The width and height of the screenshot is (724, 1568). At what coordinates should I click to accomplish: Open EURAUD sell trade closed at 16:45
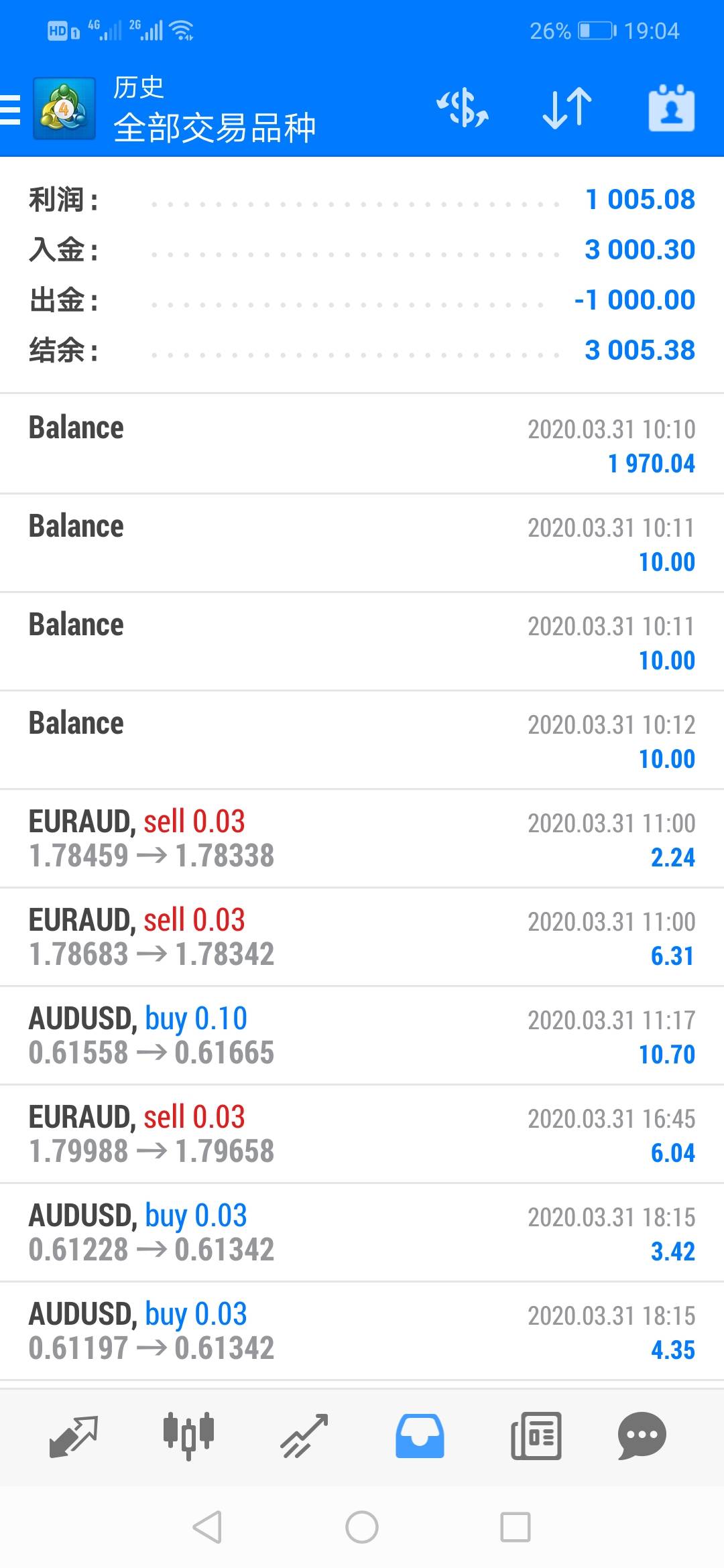[x=362, y=1134]
